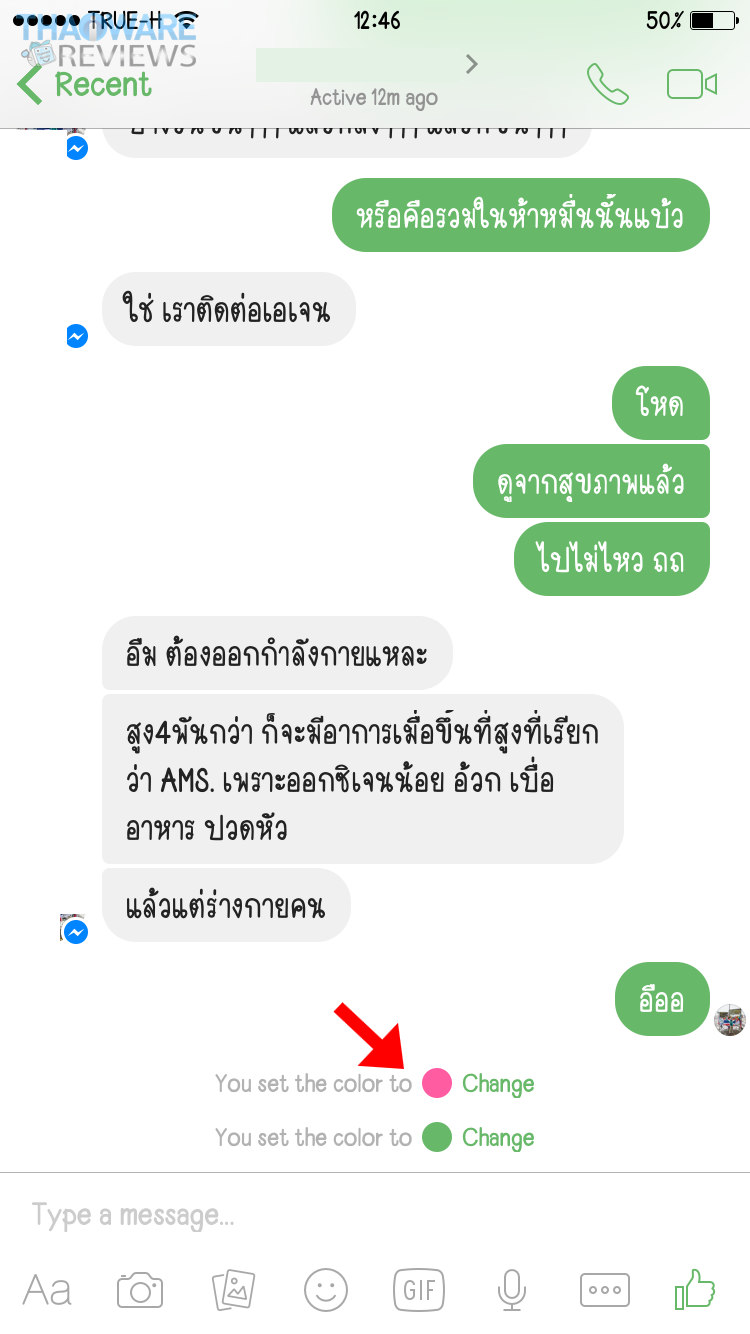Viewport: 750px width, 1334px height.
Task: Open the Aa text keyboard
Action: (47, 1290)
